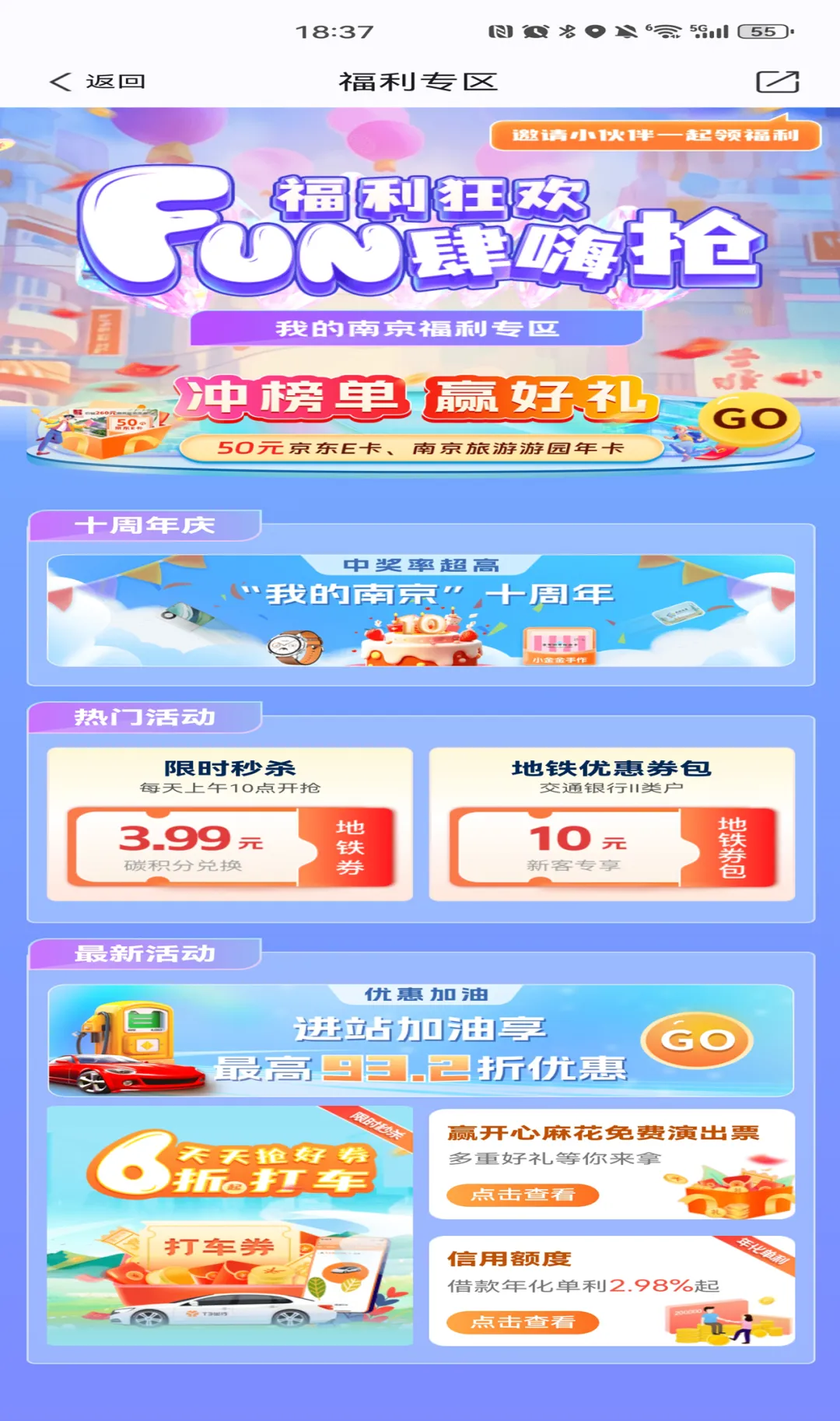This screenshot has width=840, height=1421.
Task: Open the 6折起打车 打车券 card
Action: click(230, 1226)
